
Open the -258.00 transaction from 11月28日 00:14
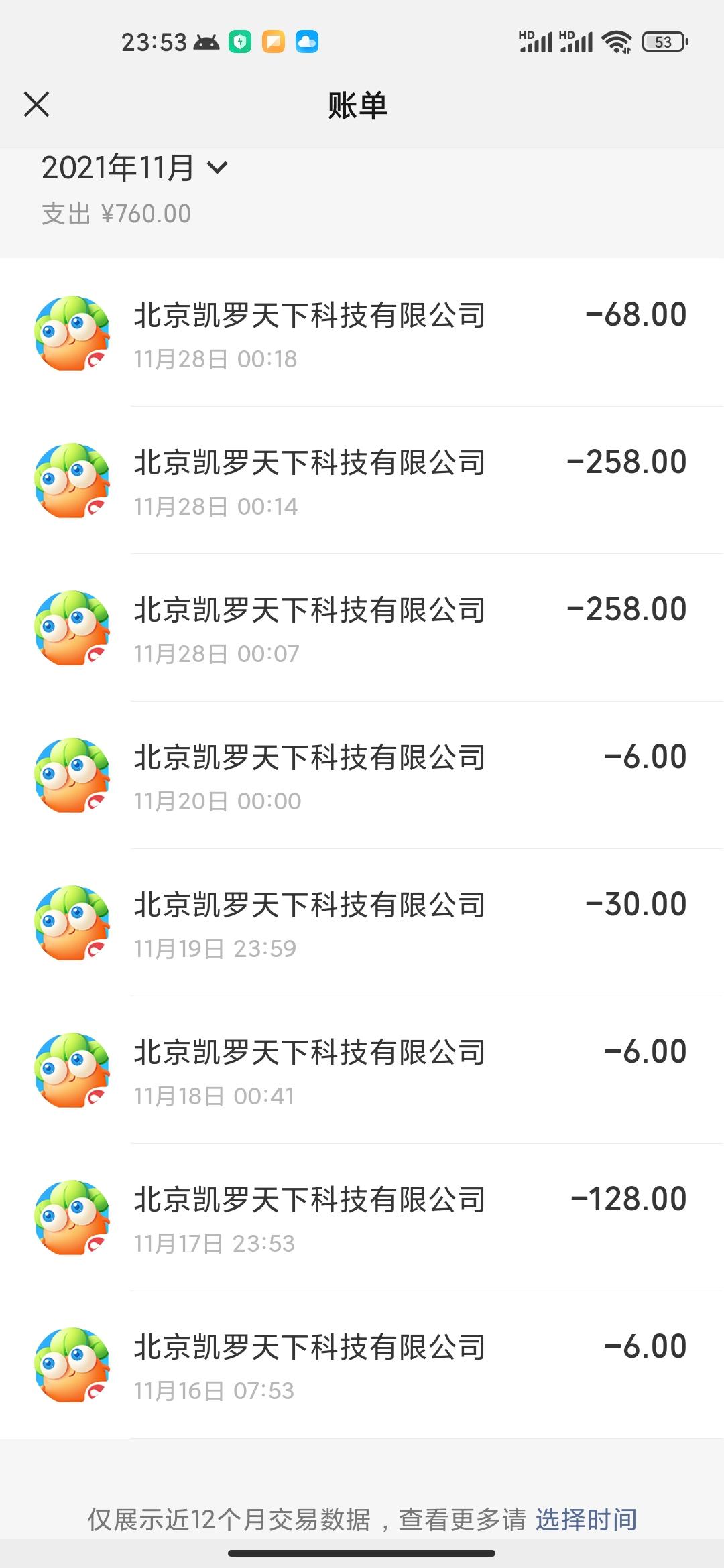pyautogui.click(x=362, y=480)
